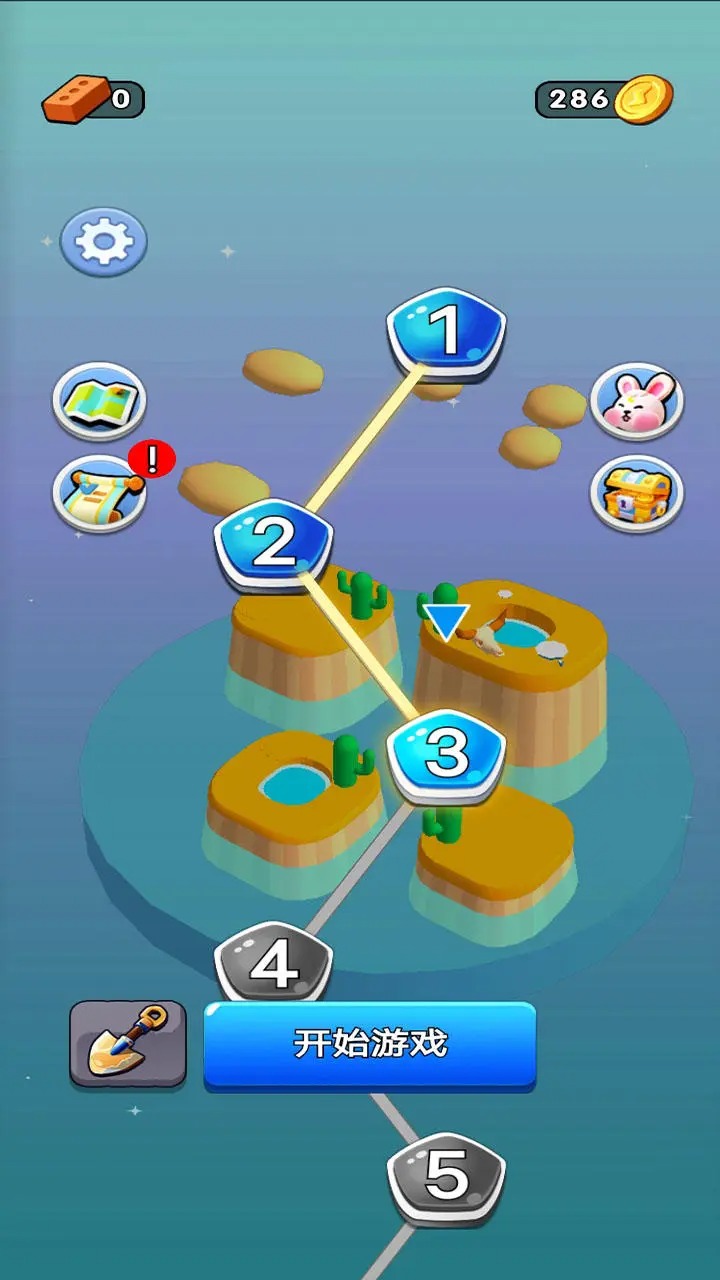Open the settings gear
The height and width of the screenshot is (1280, 720).
[x=104, y=241]
